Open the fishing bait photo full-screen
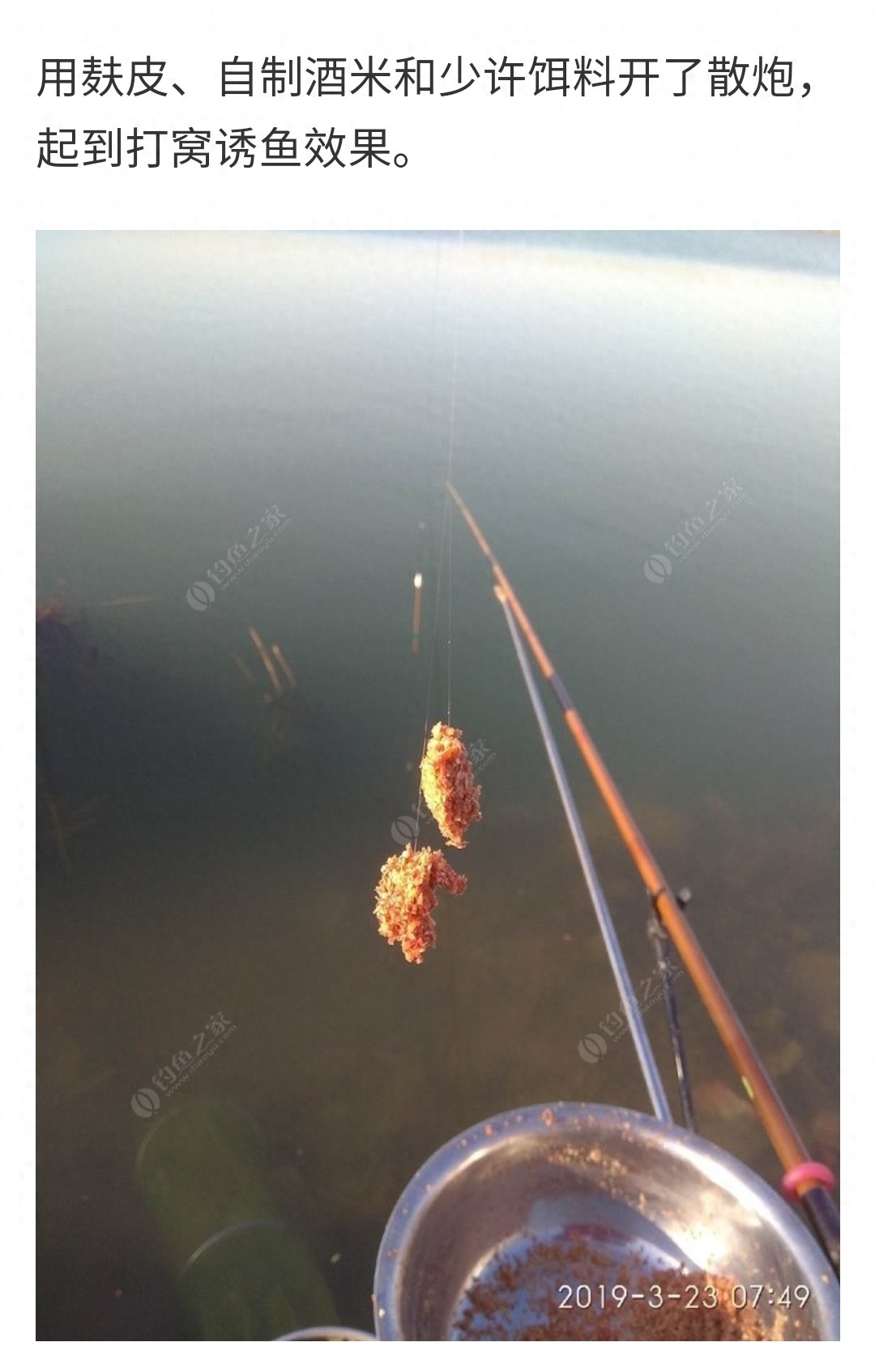875x1372 pixels. tap(437, 784)
